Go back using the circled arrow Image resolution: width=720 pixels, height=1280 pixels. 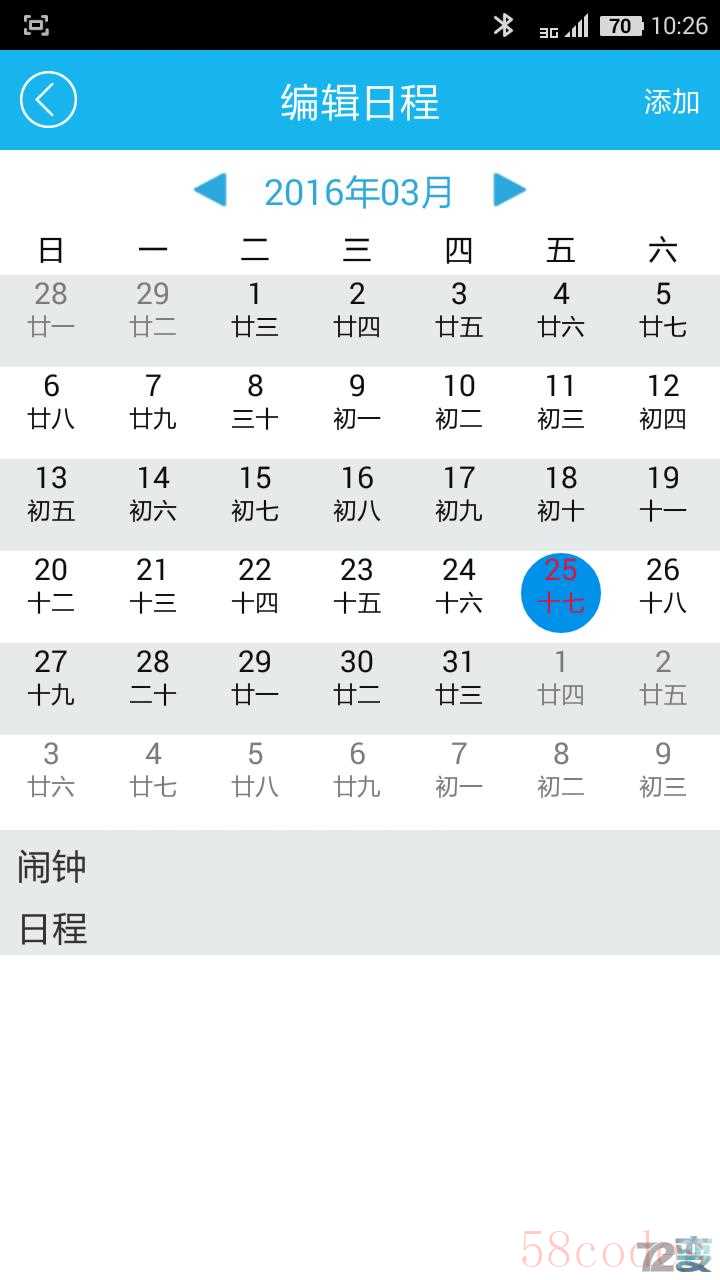pyautogui.click(x=48, y=100)
